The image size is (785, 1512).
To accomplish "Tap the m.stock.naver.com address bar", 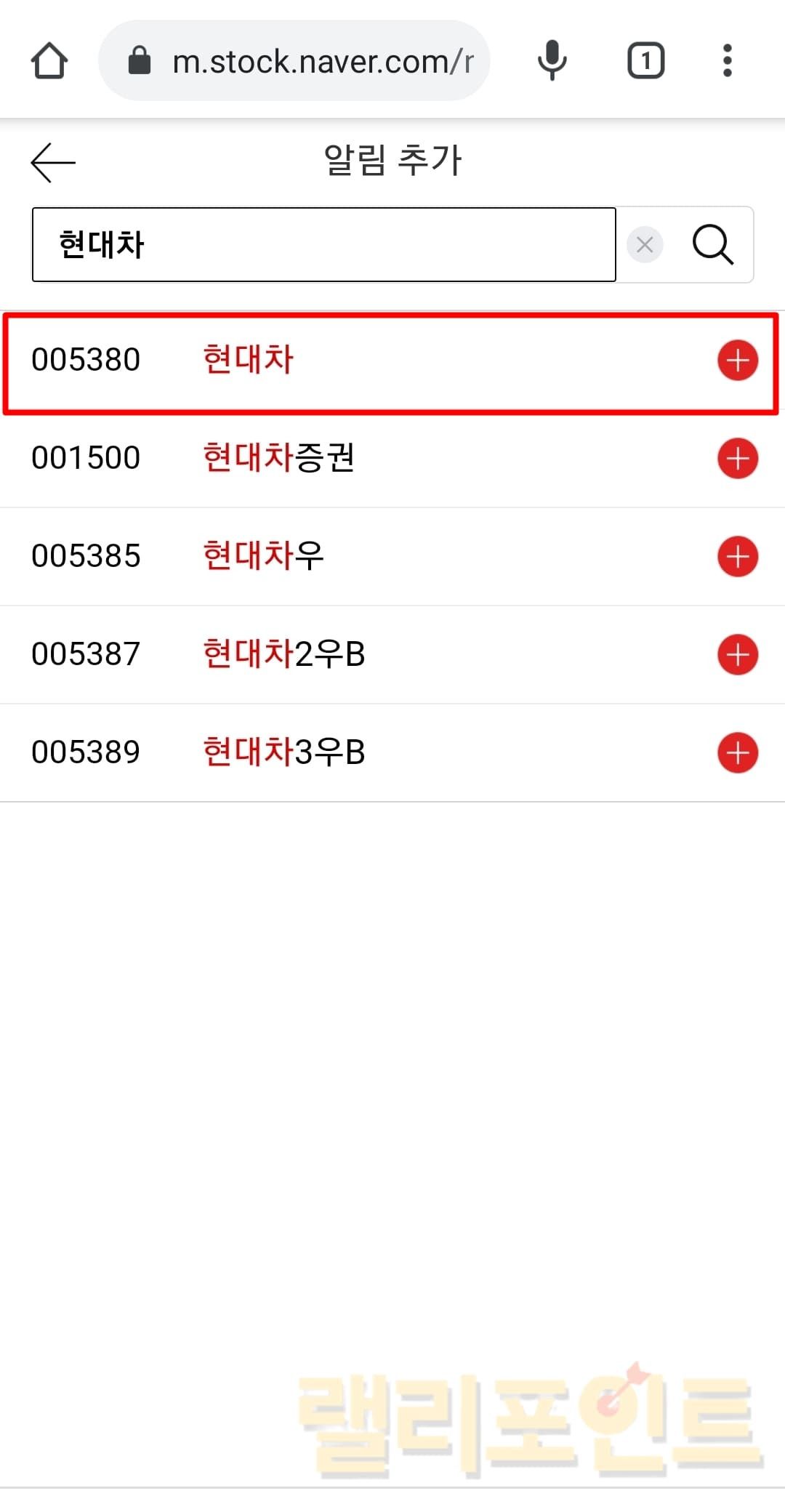I will tap(305, 61).
